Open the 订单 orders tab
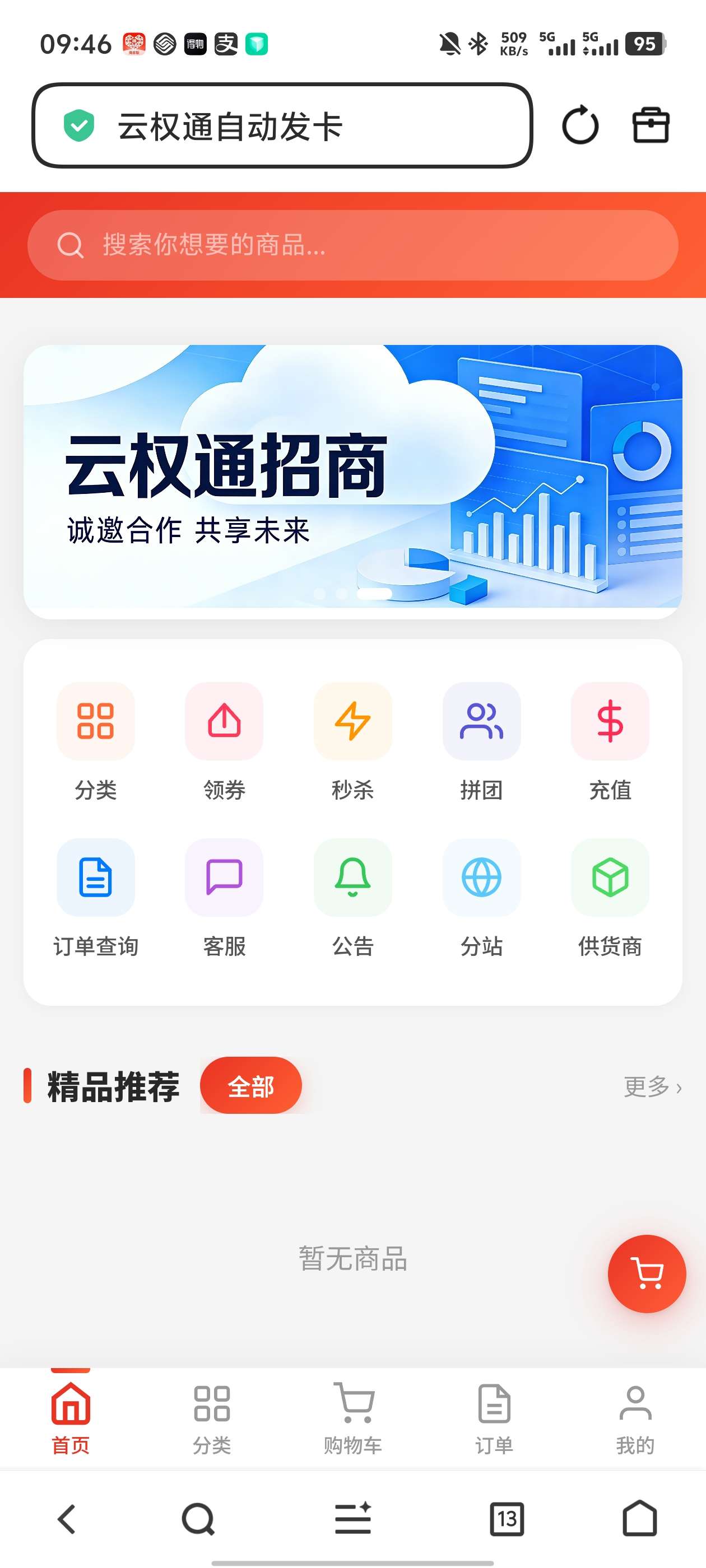The width and height of the screenshot is (706, 1568). [495, 1418]
